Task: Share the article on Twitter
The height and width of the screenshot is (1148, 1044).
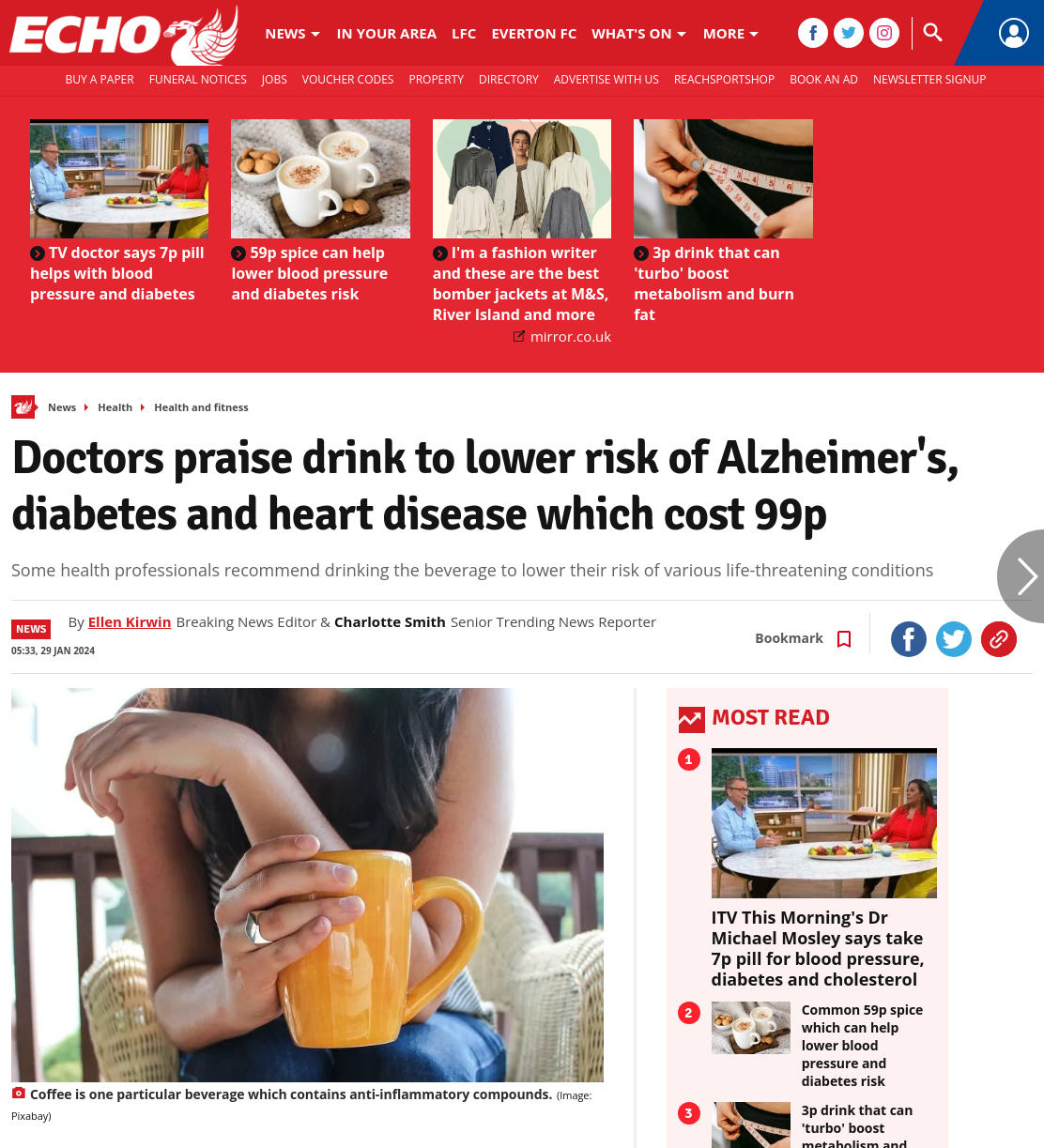Action: click(953, 639)
